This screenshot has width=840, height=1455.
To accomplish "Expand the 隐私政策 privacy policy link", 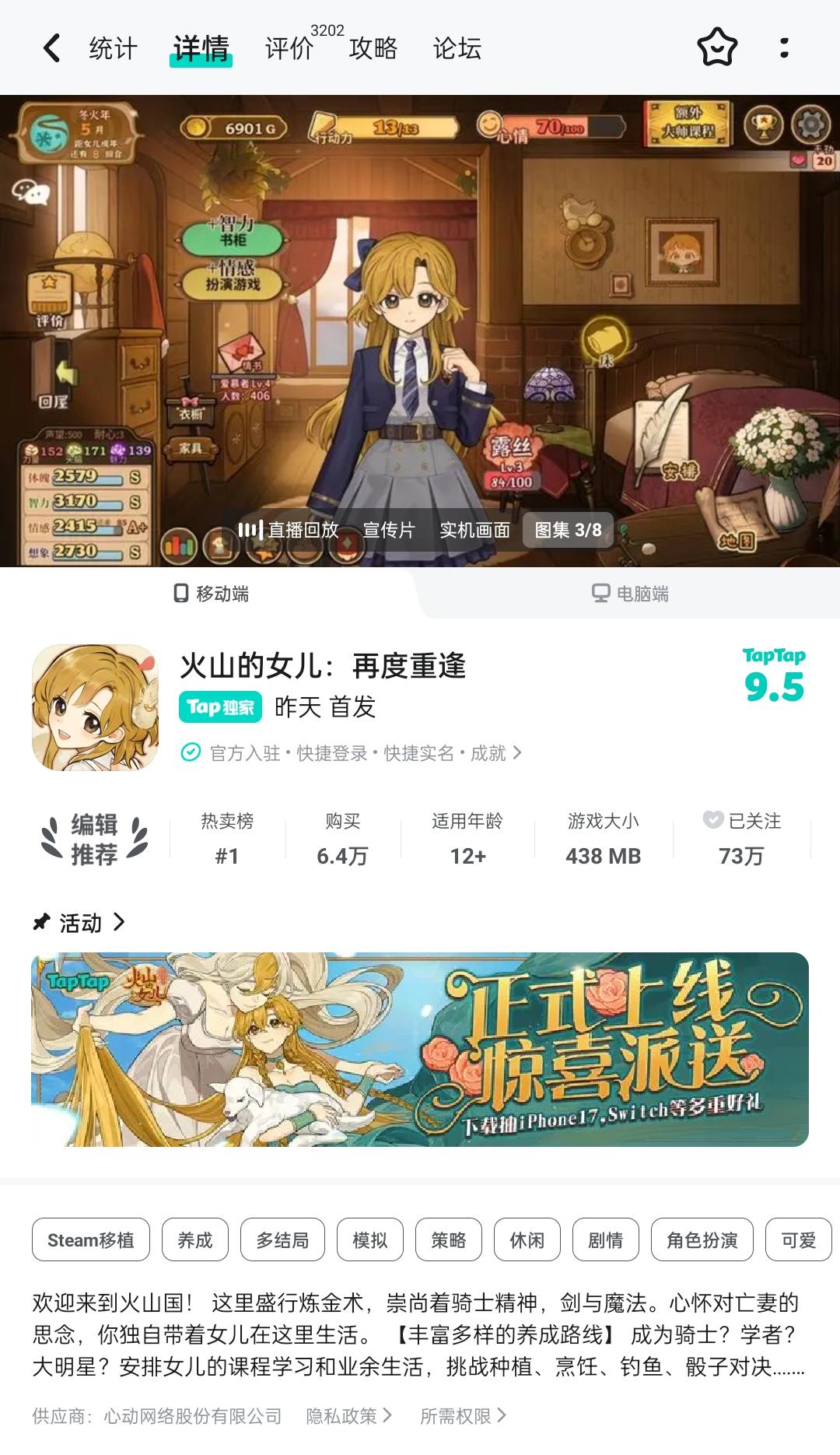I will coord(344,1416).
